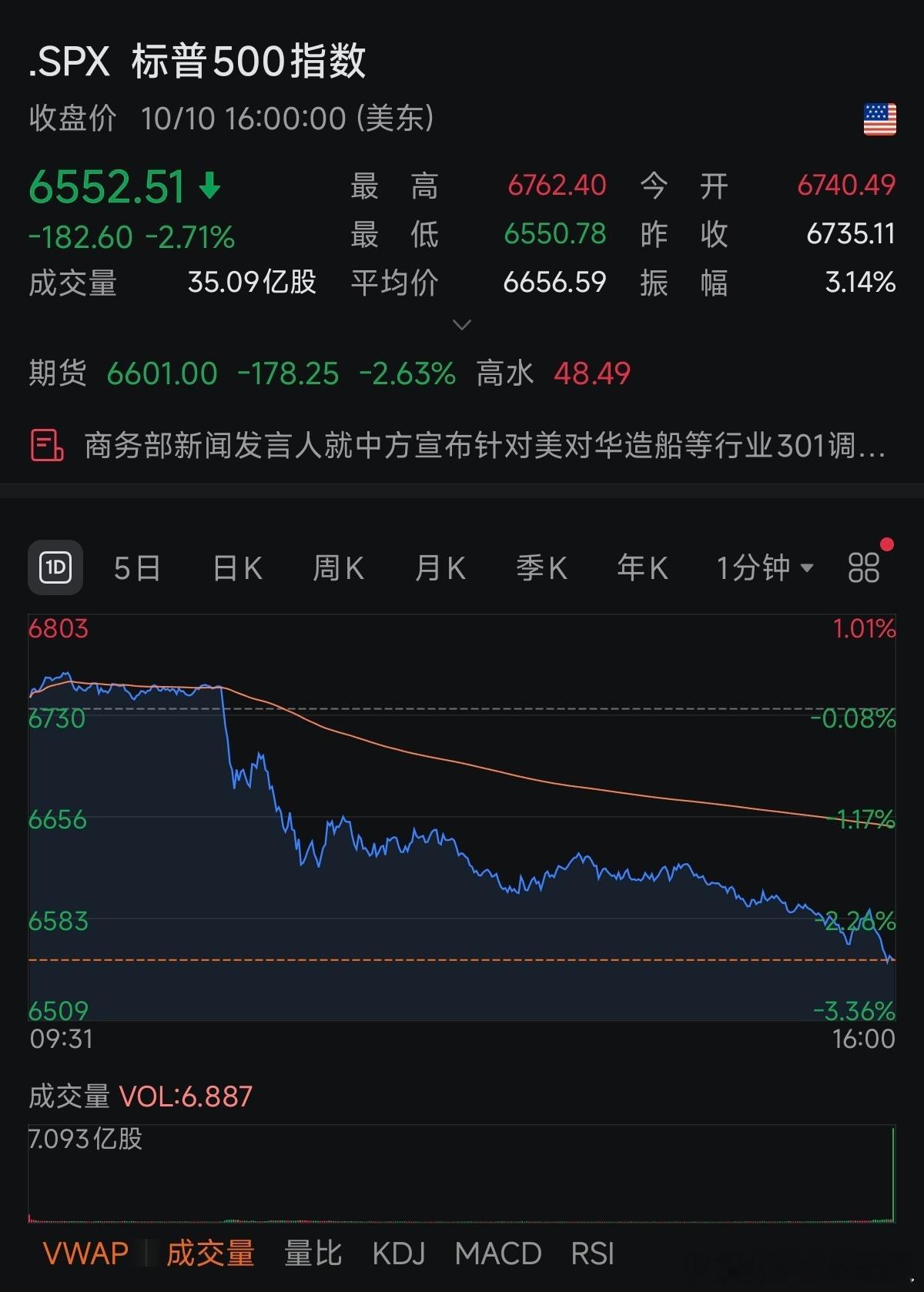Open the 1分钟 interval dropdown
The width and height of the screenshot is (924, 1292).
point(765,568)
